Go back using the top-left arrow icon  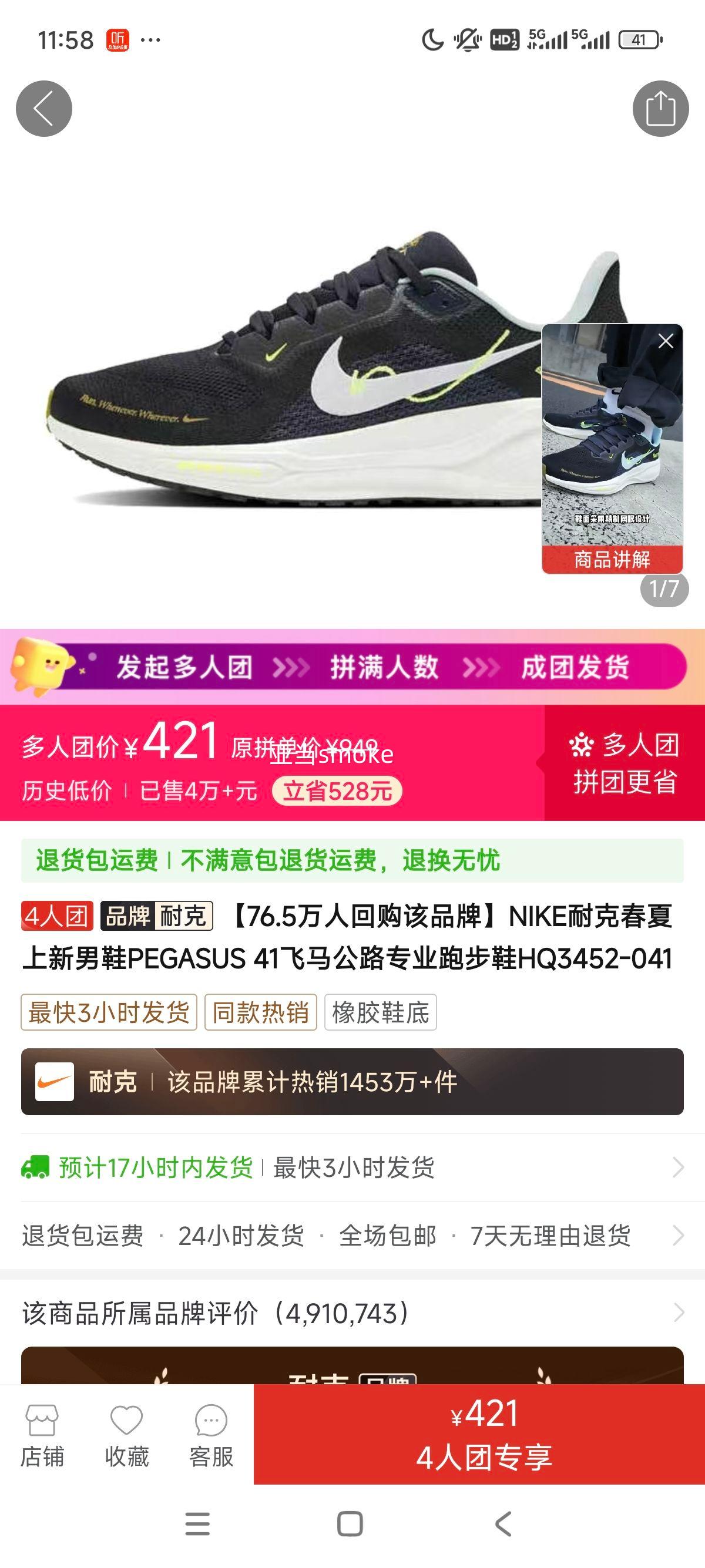point(44,108)
